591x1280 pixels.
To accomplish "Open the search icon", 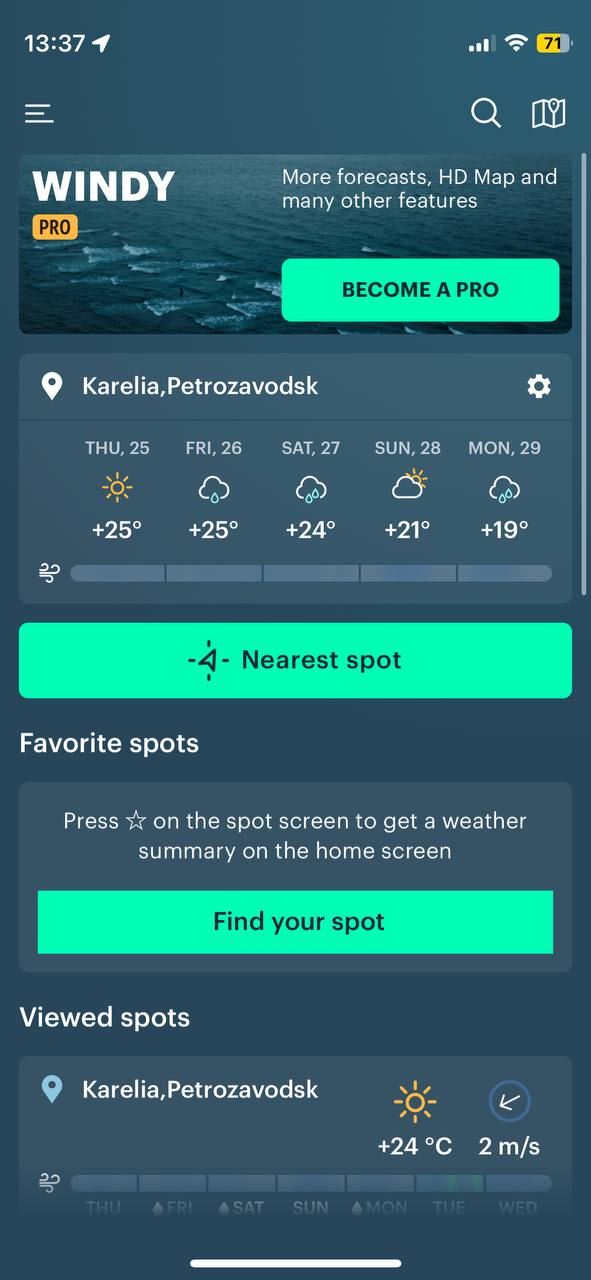I will click(x=486, y=113).
